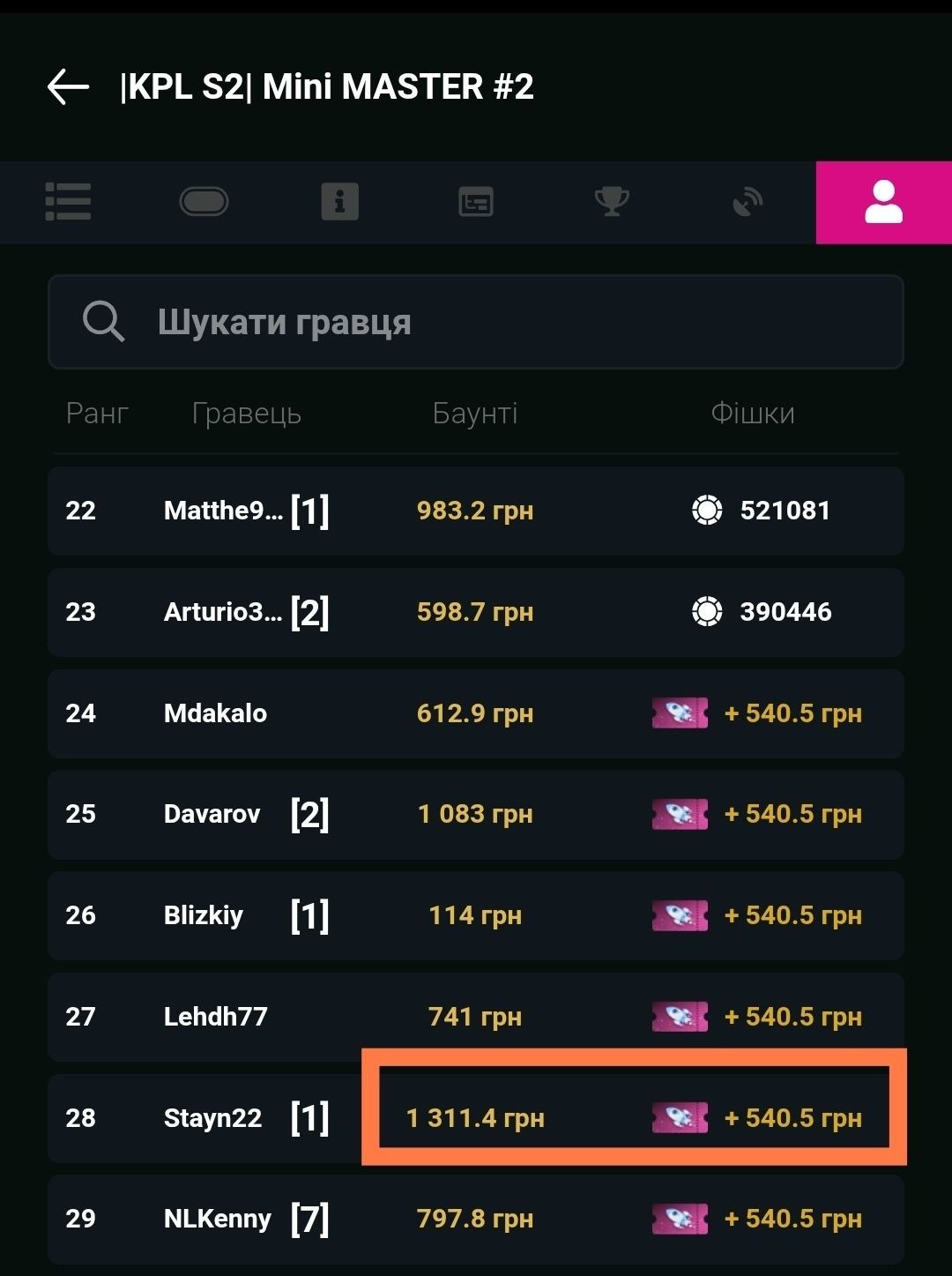Image resolution: width=952 pixels, height=1276 pixels.
Task: Go back using the arrow icon
Action: 69,86
